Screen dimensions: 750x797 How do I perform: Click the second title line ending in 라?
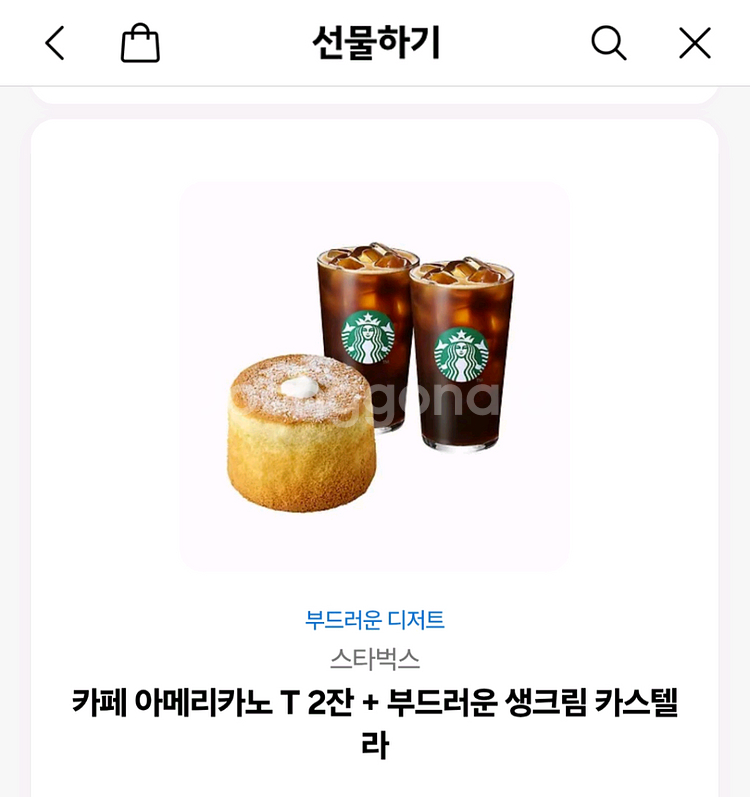(375, 742)
